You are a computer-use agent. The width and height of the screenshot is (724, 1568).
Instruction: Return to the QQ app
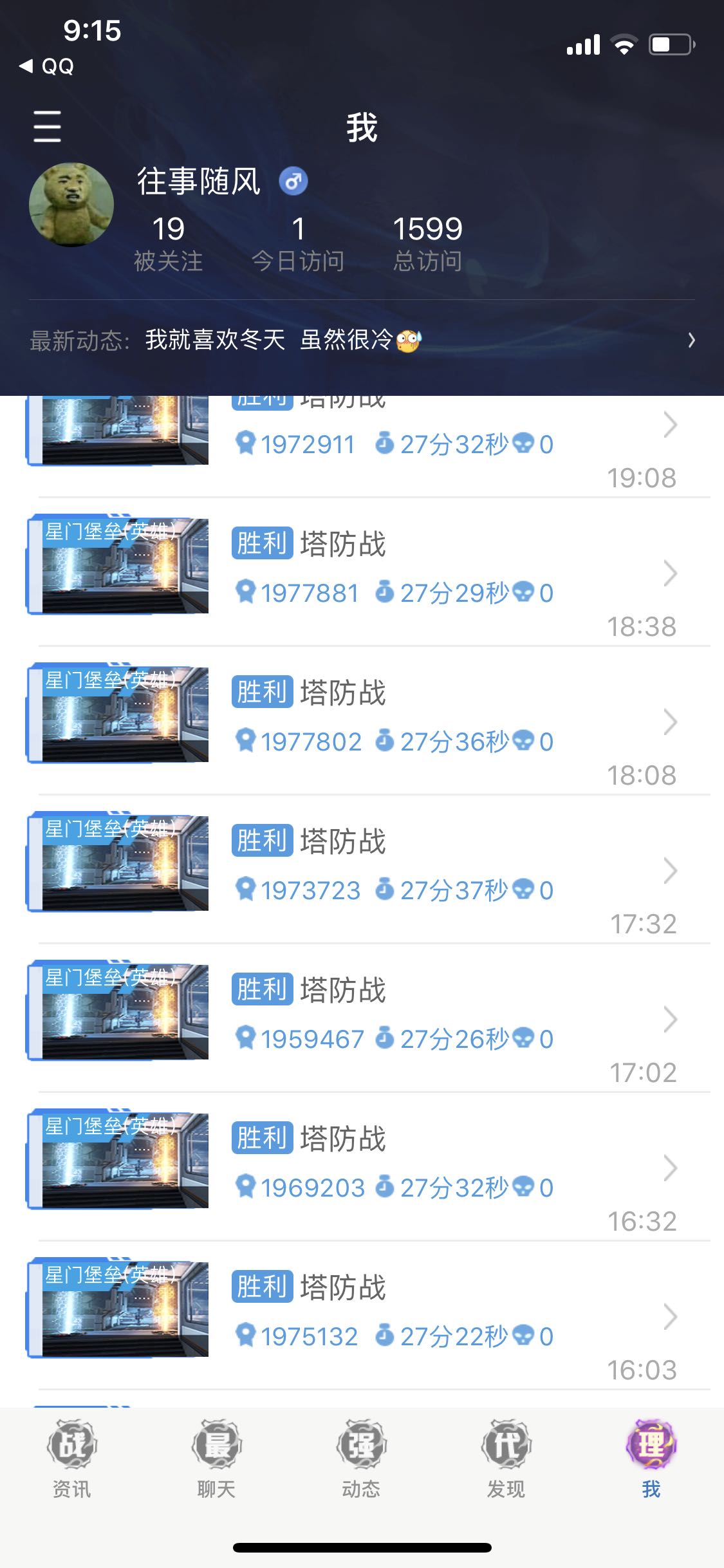tap(46, 66)
